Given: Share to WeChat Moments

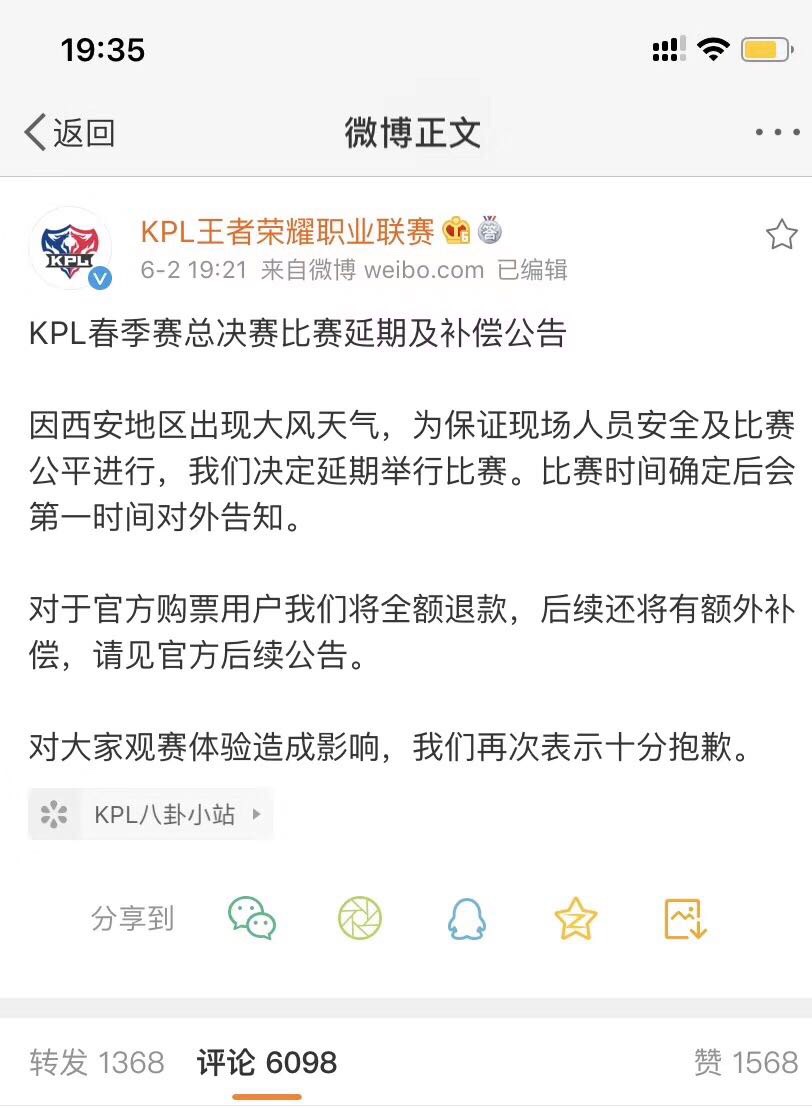Looking at the screenshot, I should 360,917.
